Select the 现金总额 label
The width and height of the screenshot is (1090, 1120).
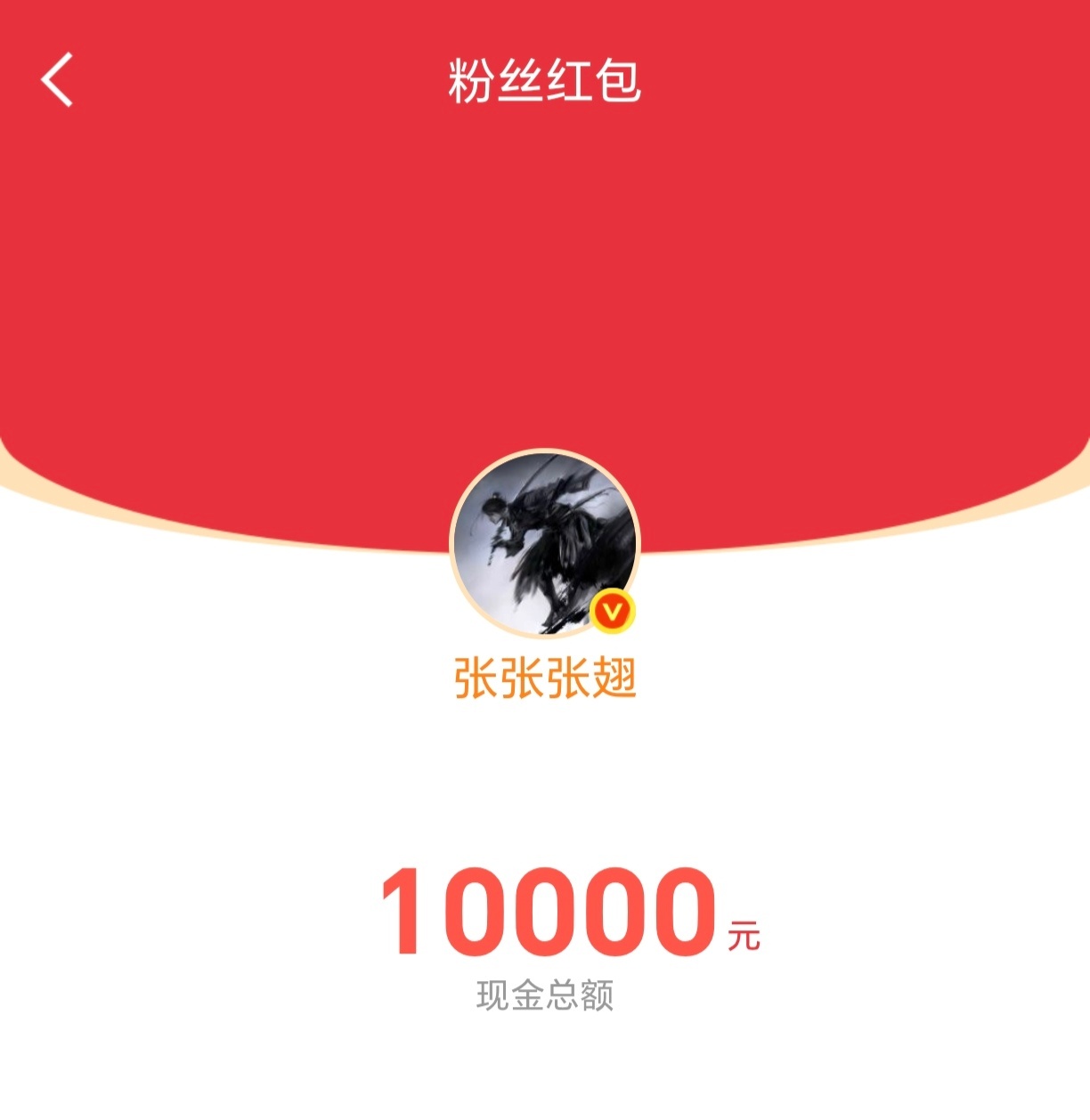pyautogui.click(x=545, y=995)
